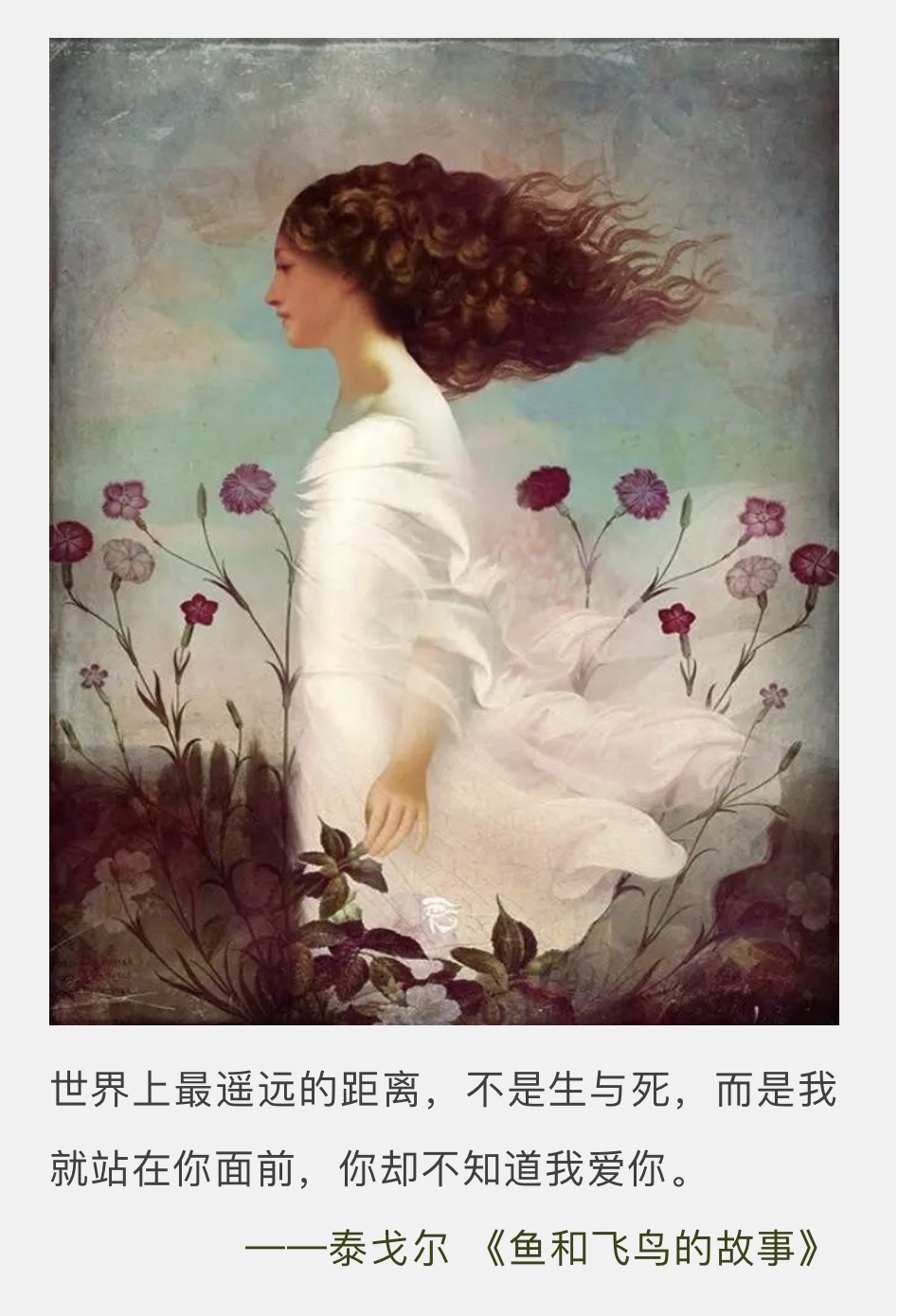Screen dimensions: 916x1316
Task: Open the painting of the woman in white
Action: [443, 530]
